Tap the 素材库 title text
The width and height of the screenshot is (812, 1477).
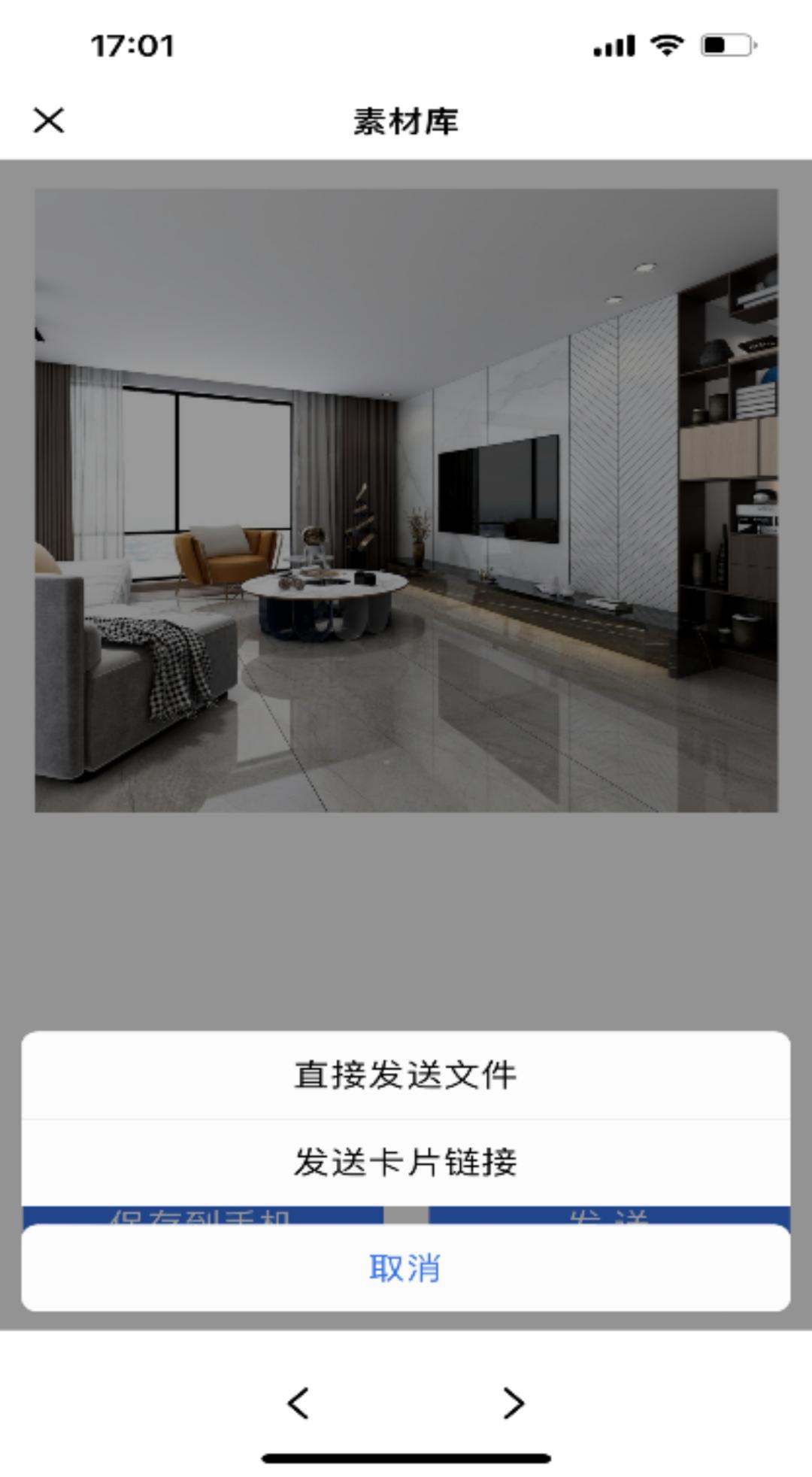point(406,119)
